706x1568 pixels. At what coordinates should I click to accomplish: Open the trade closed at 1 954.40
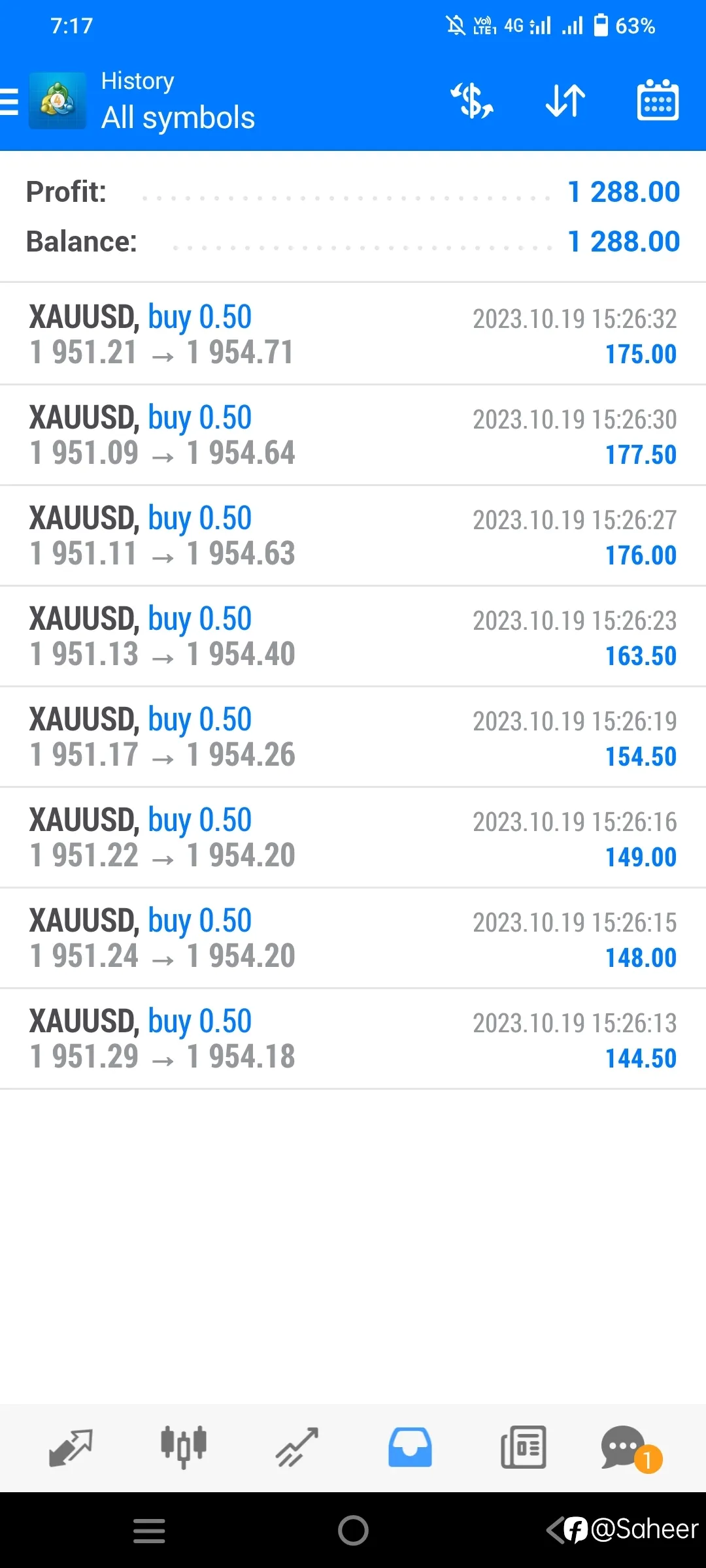(353, 636)
